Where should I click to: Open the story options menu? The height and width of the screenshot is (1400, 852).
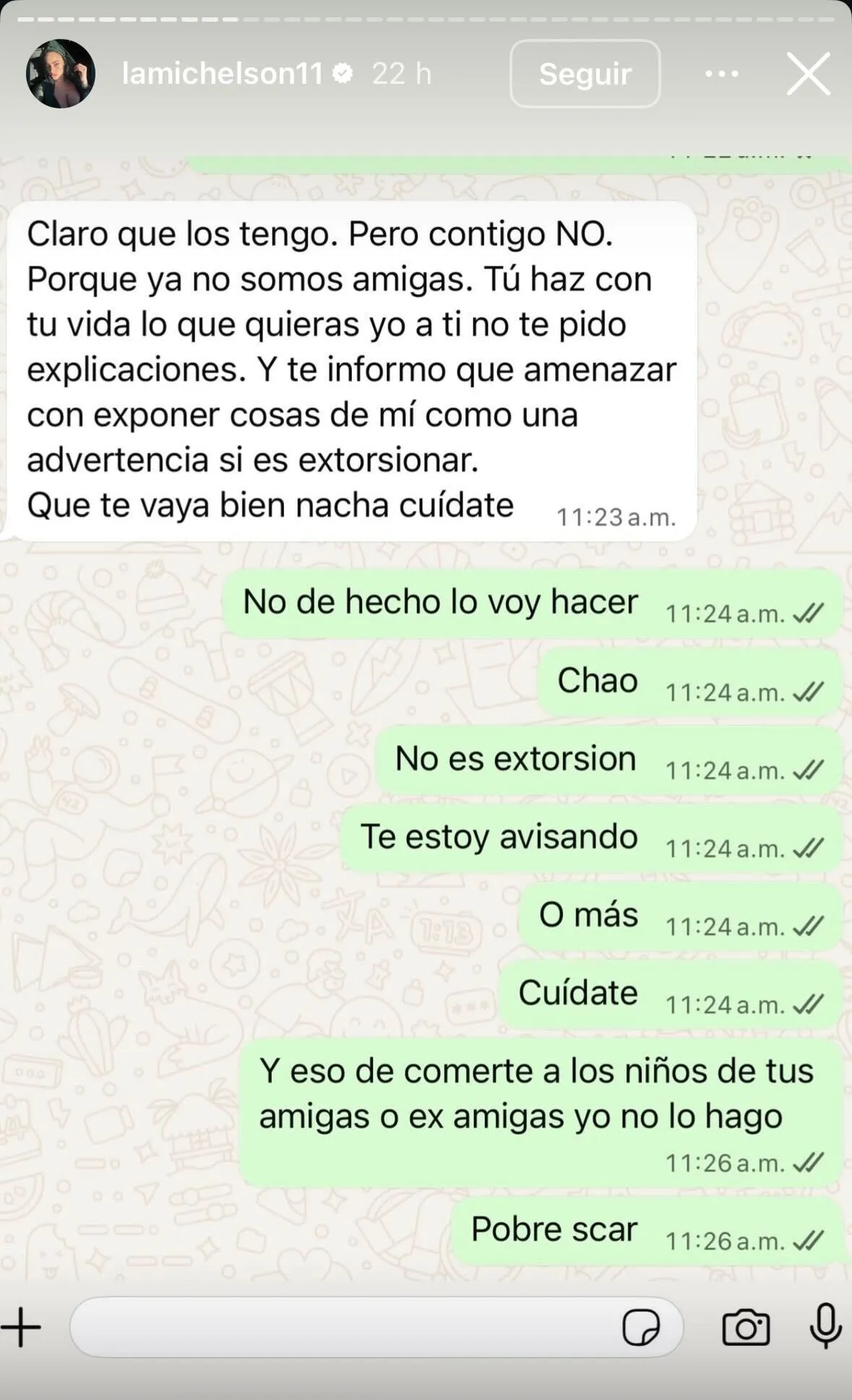721,74
